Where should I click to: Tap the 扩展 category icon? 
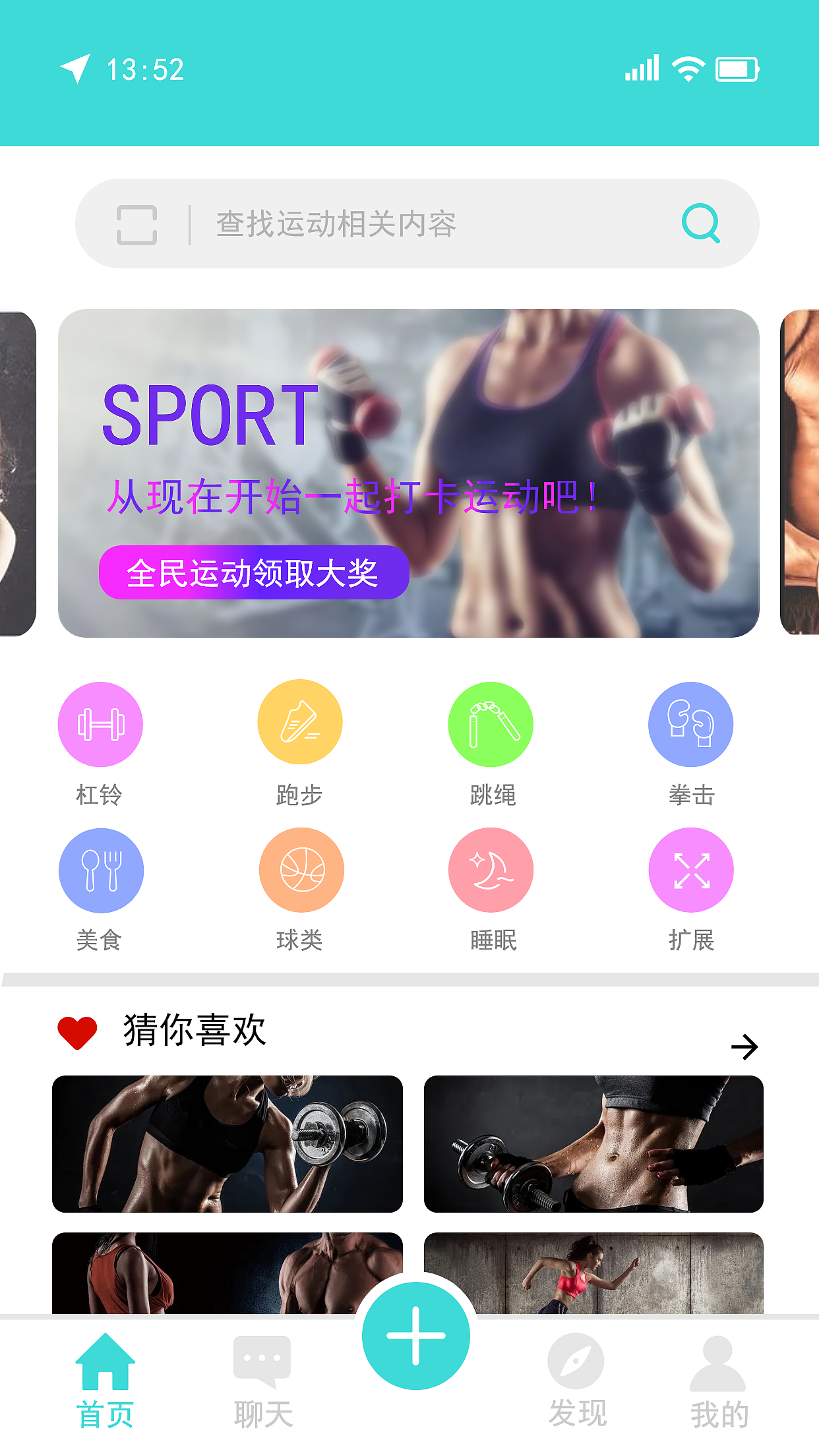(x=690, y=870)
